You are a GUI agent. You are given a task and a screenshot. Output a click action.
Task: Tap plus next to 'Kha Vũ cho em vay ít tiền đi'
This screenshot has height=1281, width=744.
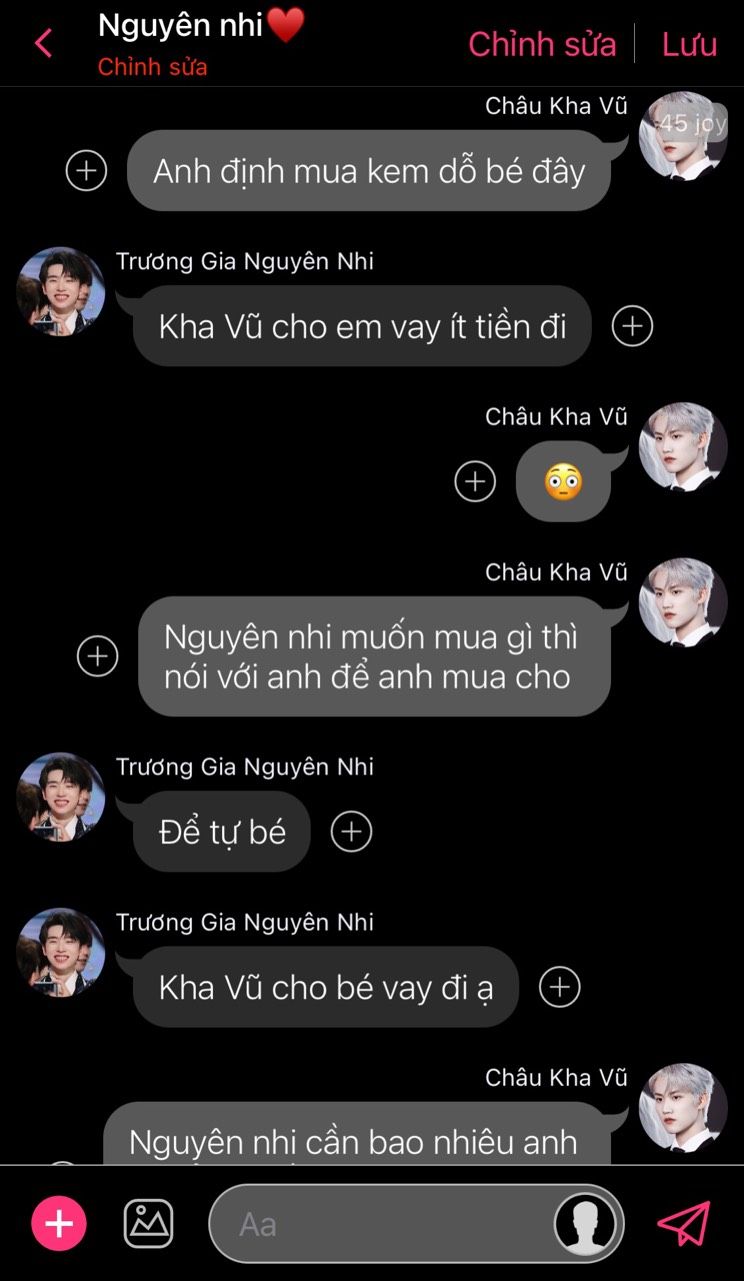click(x=632, y=326)
